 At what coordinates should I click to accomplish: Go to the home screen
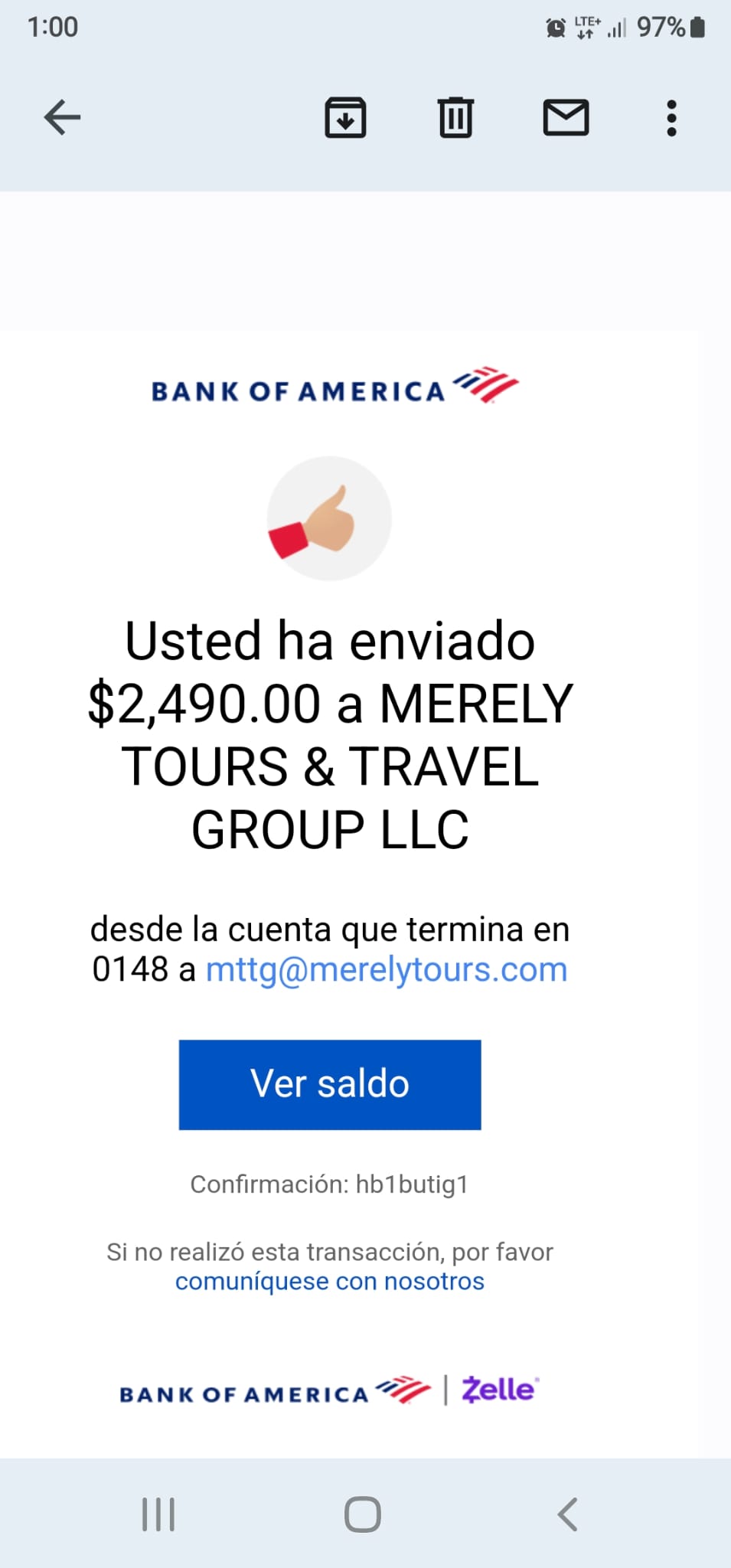tap(362, 1514)
